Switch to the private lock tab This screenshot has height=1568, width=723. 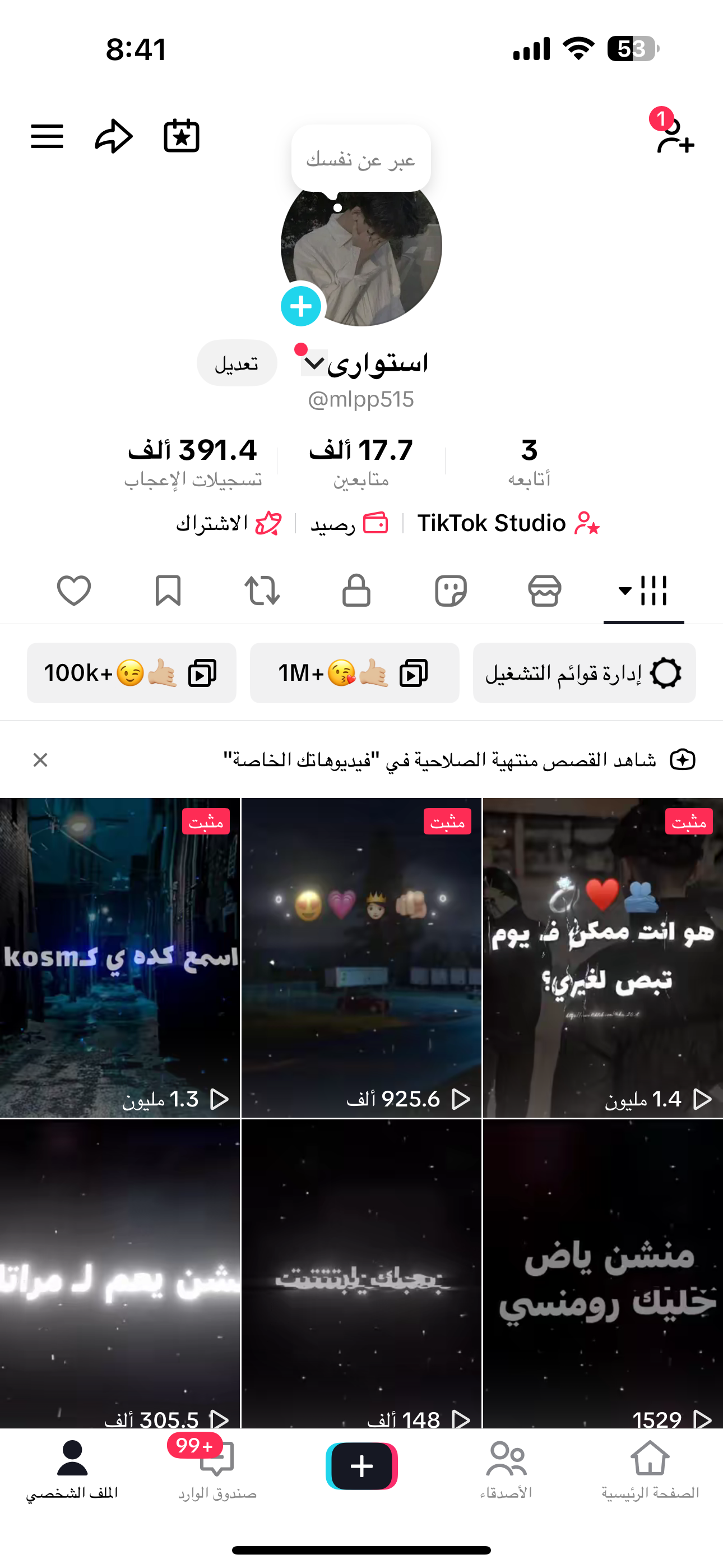click(x=356, y=591)
